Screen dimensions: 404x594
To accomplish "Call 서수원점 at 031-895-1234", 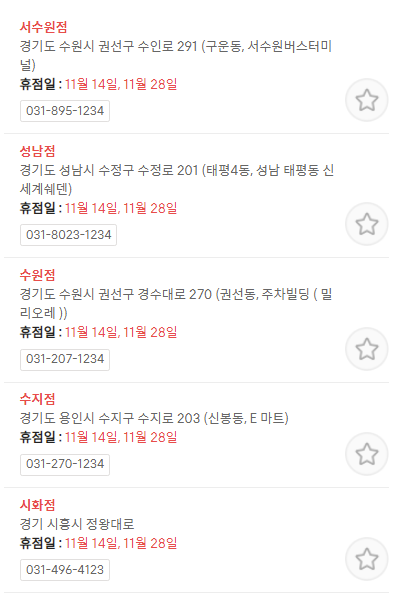I will point(65,111).
